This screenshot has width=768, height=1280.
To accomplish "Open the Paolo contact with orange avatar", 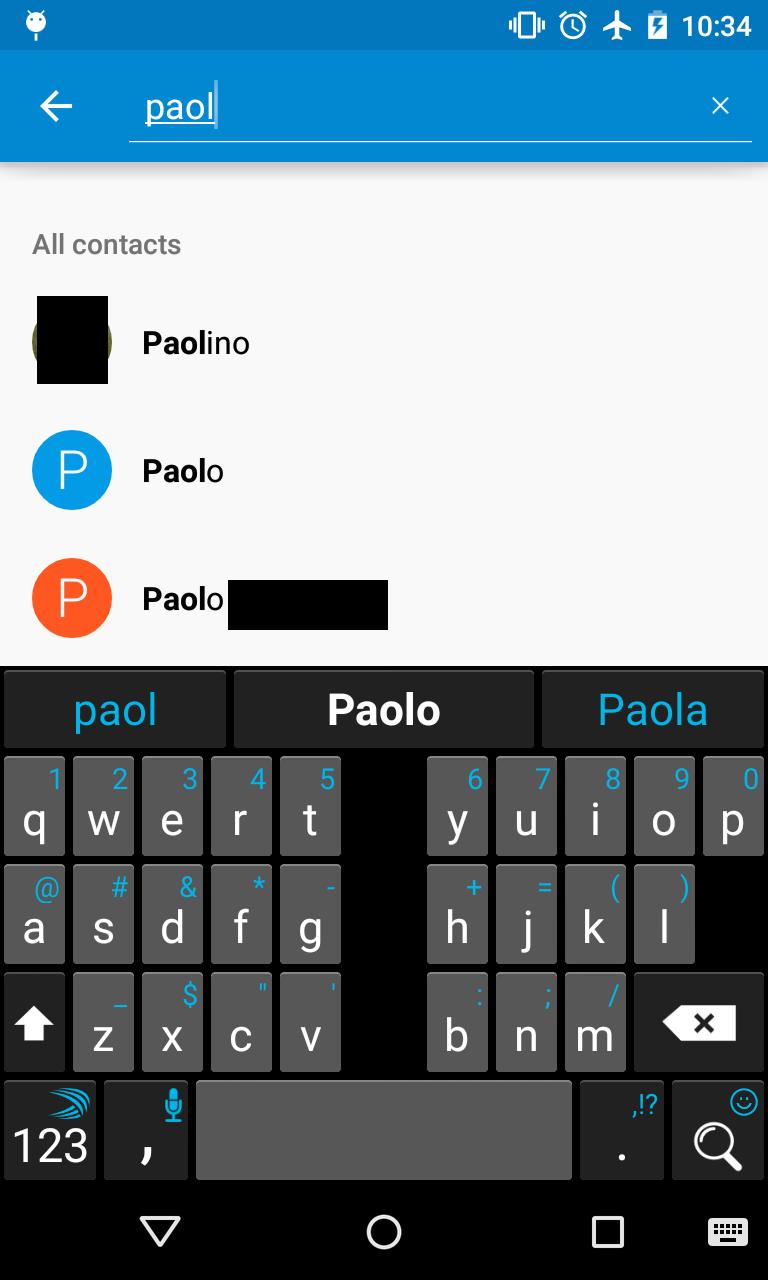I will (x=183, y=599).
